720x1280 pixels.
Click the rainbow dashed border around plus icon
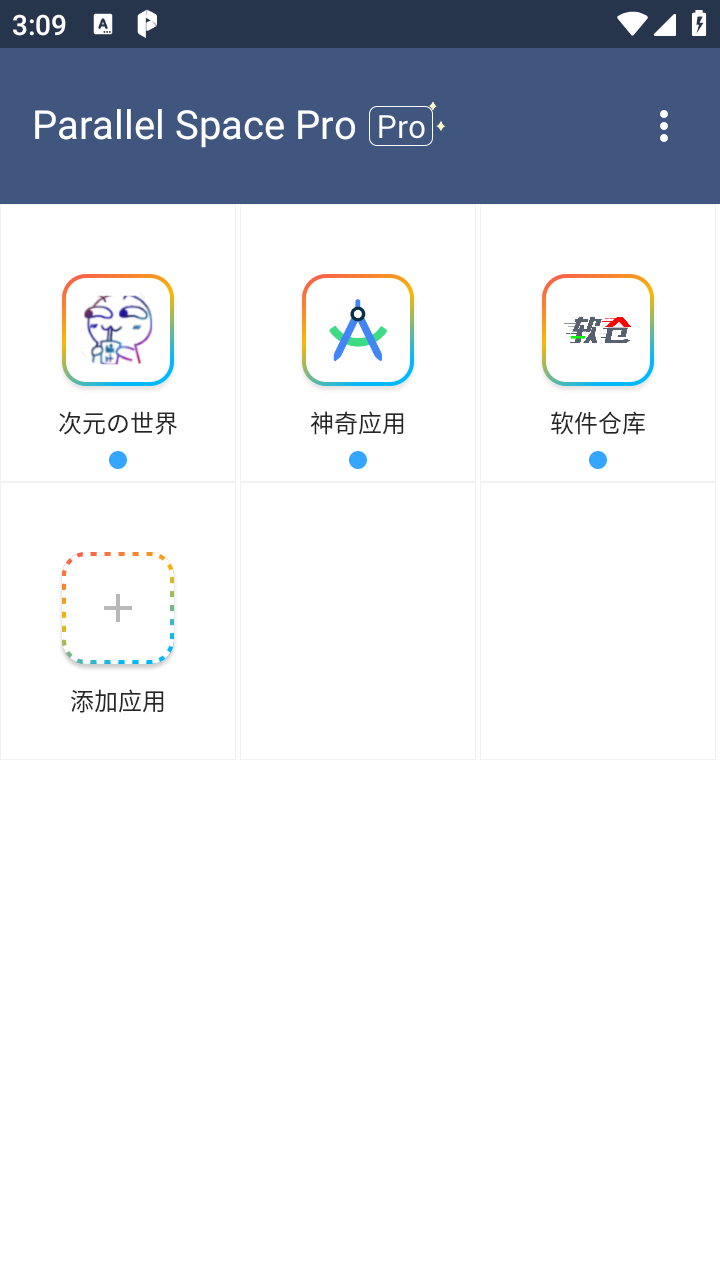[117, 553]
